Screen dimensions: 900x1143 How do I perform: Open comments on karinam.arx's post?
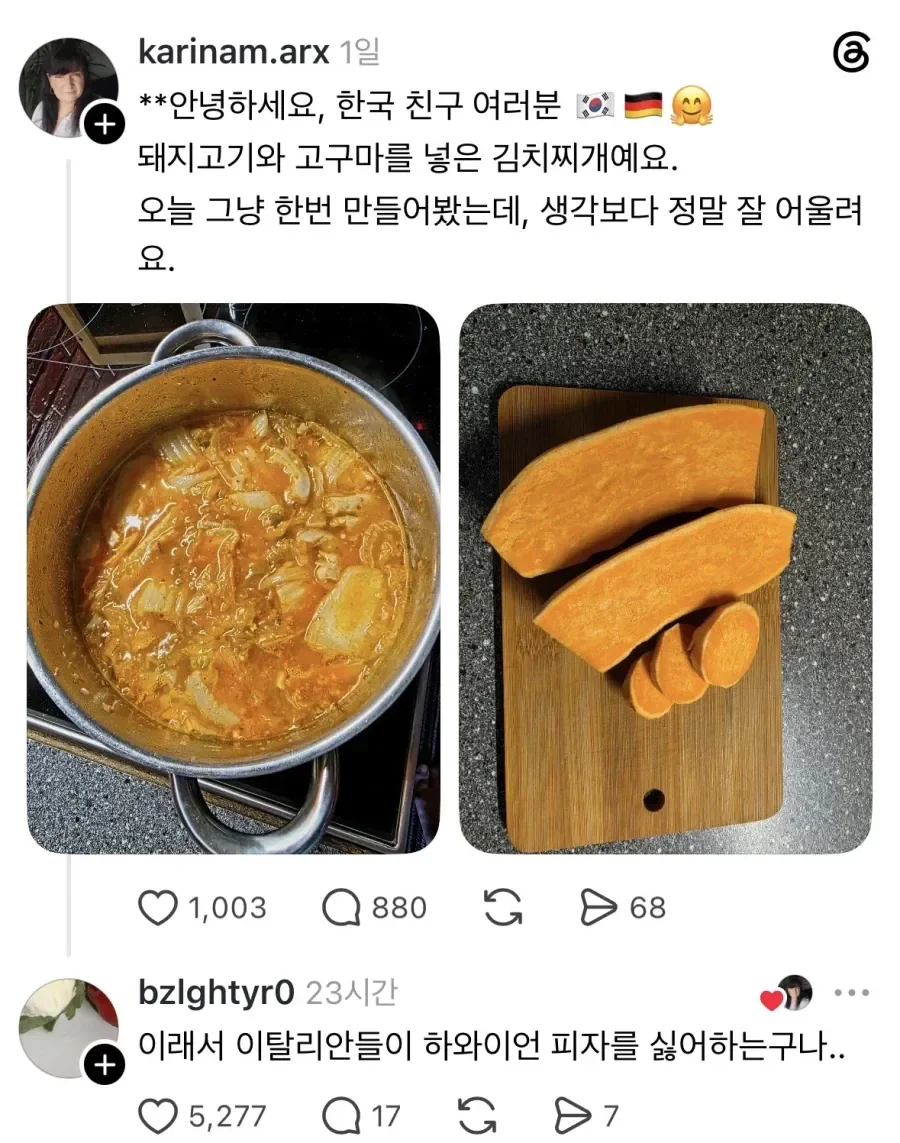point(342,908)
